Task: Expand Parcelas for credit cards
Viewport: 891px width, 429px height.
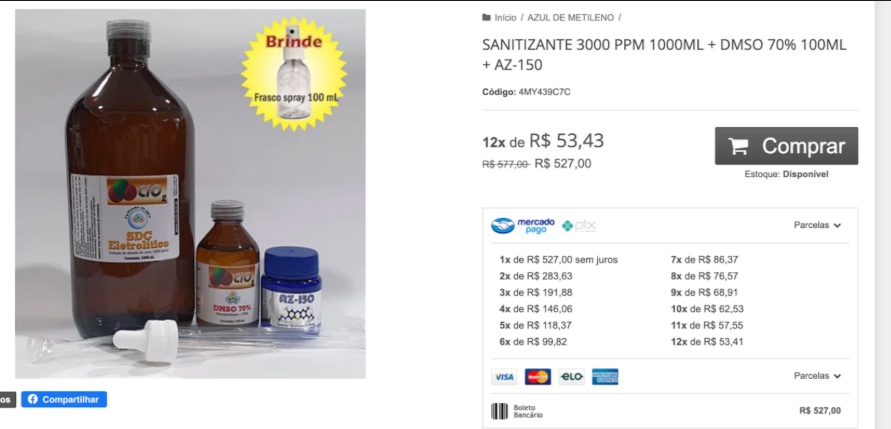Action: (x=817, y=376)
